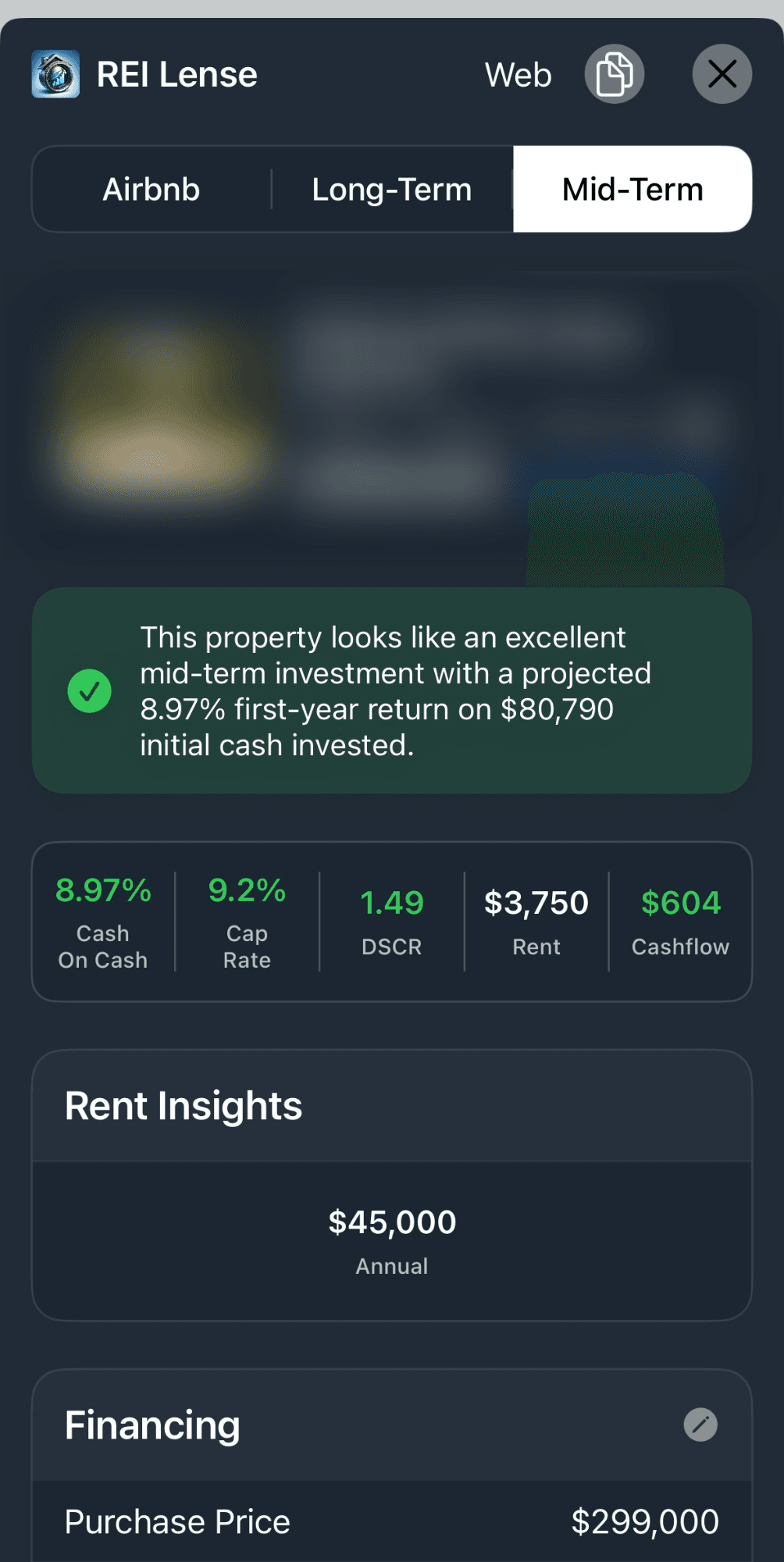Close the REI Lense panel
The image size is (784, 1562).
pos(722,74)
